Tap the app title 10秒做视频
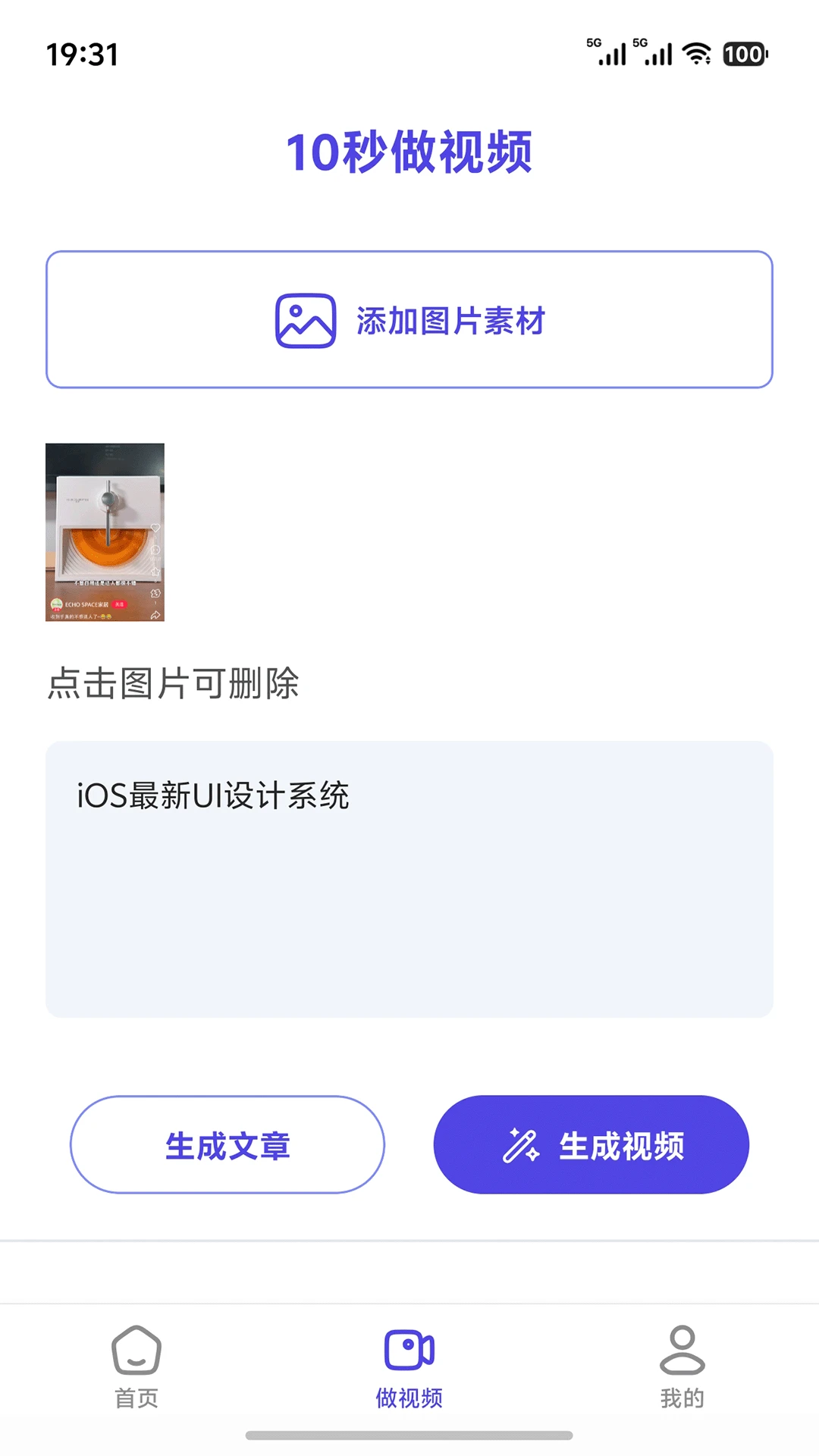Viewport: 819px width, 1456px height. point(409,152)
